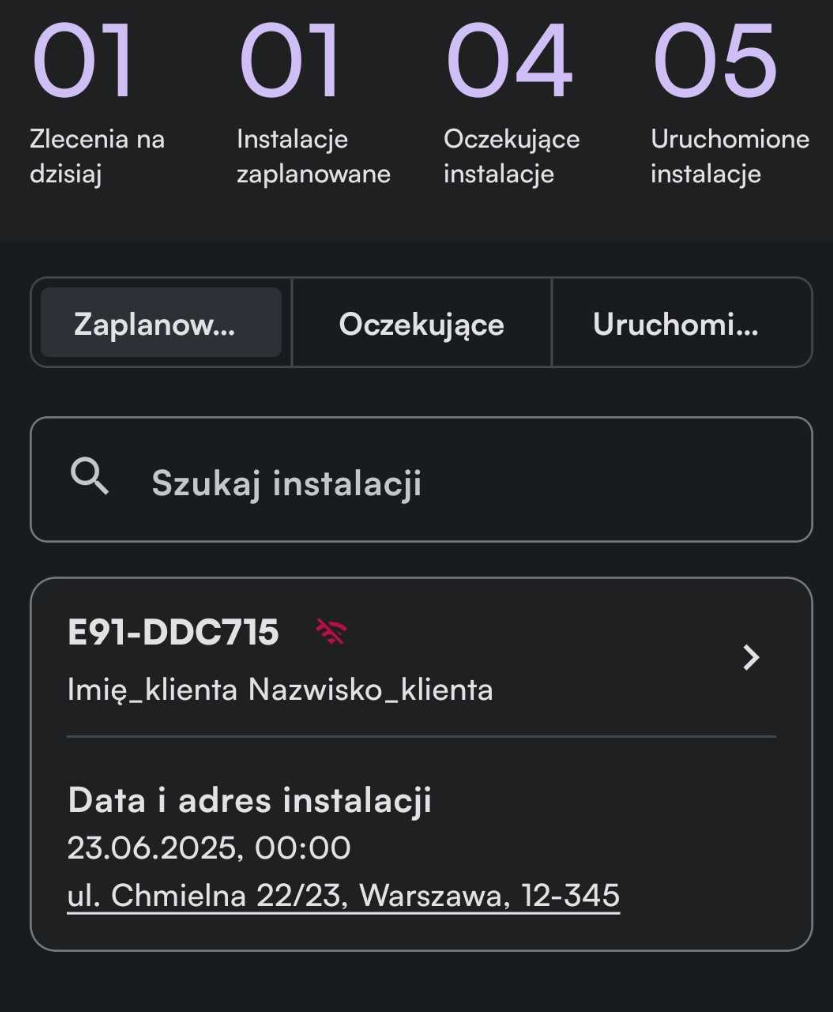Open the ul. Chmielna 22/23 address link
The width and height of the screenshot is (833, 1012).
[343, 896]
